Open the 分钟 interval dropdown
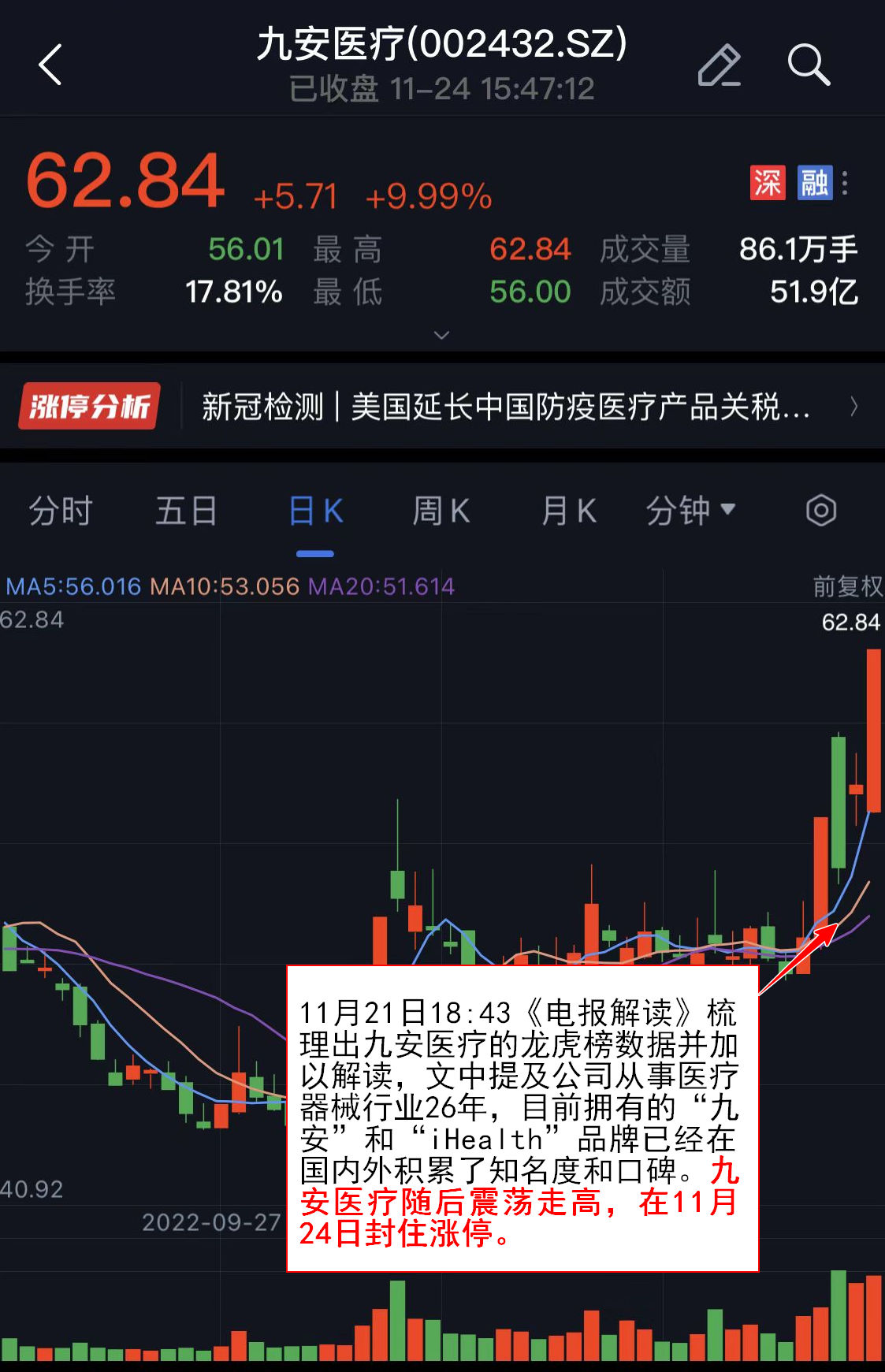Image resolution: width=885 pixels, height=1372 pixels. (x=690, y=511)
